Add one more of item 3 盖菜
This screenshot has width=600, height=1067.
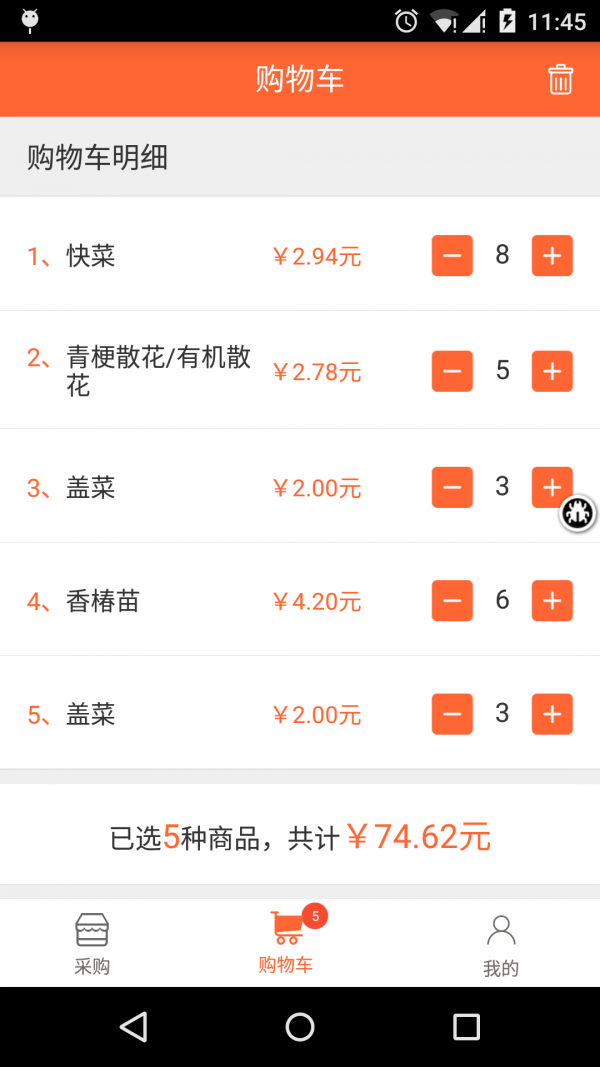(x=547, y=485)
